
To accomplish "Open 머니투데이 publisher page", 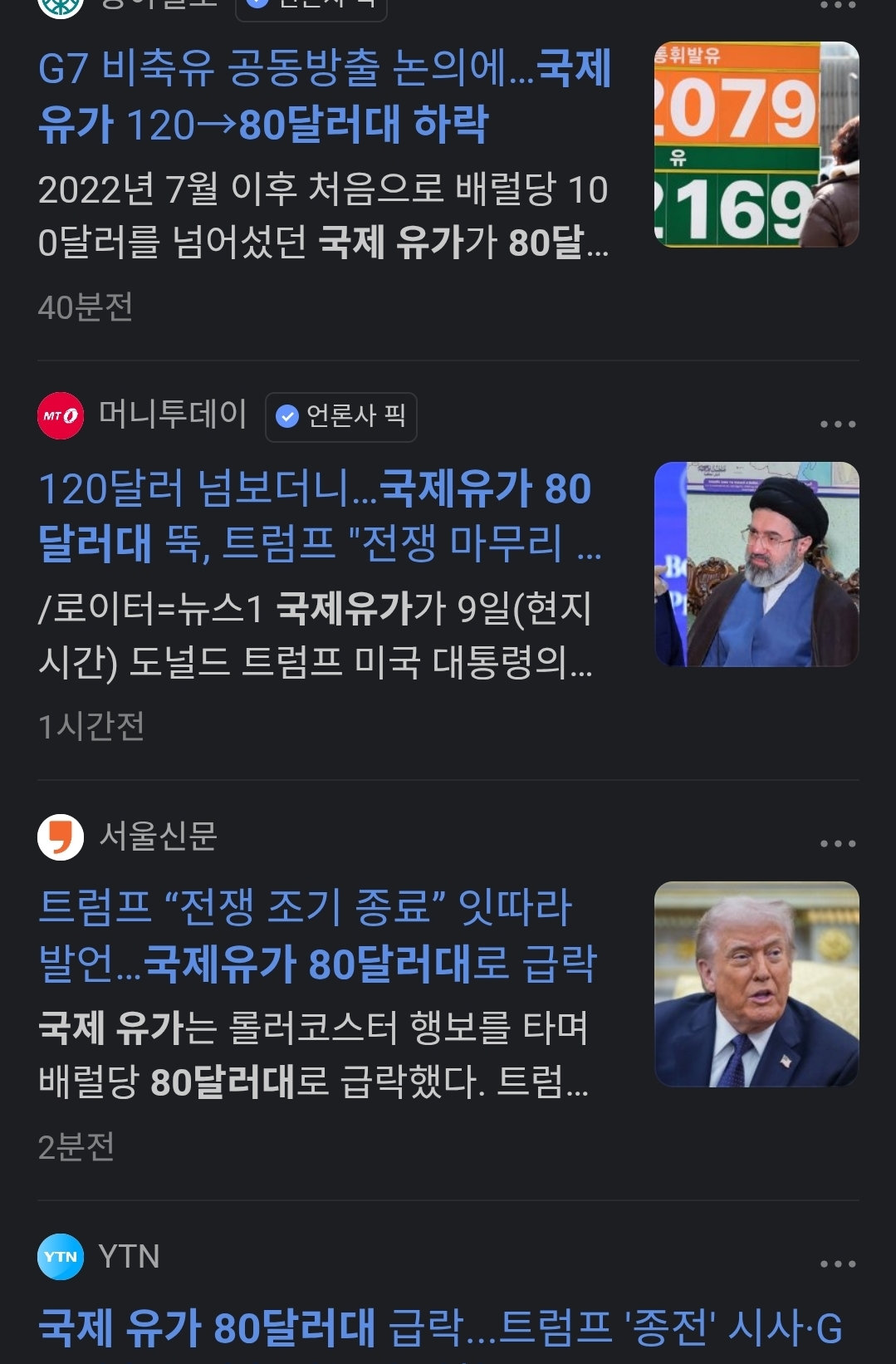I will (172, 414).
